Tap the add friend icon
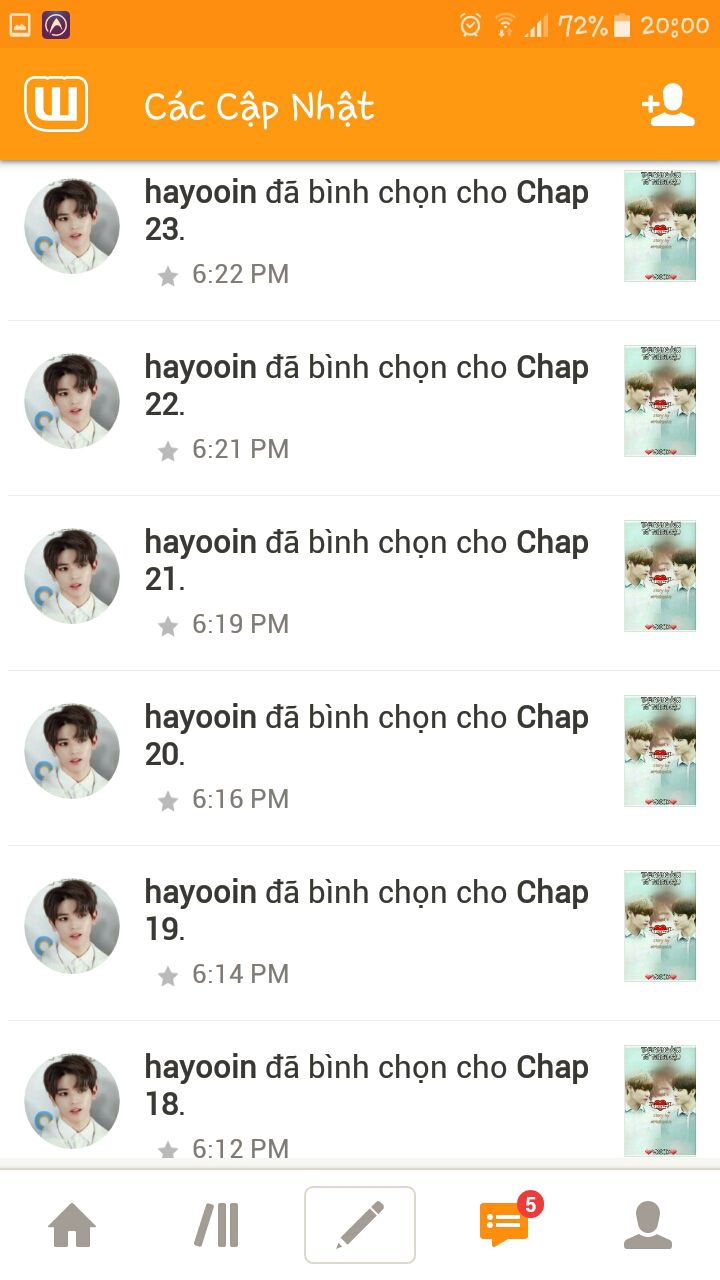The height and width of the screenshot is (1280, 720). point(668,105)
